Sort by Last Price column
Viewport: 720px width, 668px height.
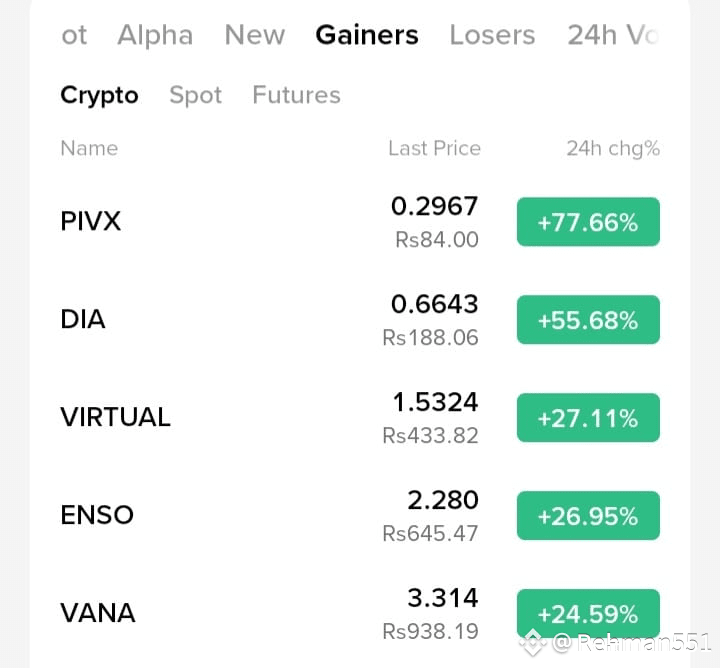pyautogui.click(x=434, y=148)
